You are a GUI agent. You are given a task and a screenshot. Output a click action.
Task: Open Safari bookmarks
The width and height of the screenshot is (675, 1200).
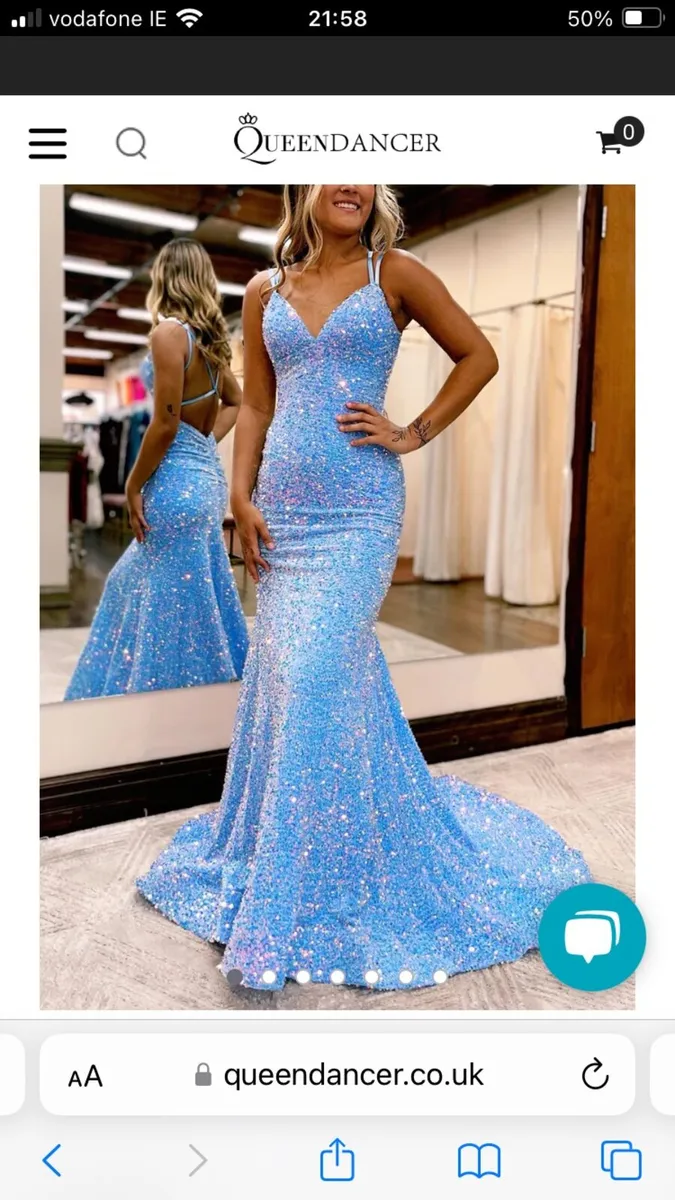click(x=479, y=1160)
